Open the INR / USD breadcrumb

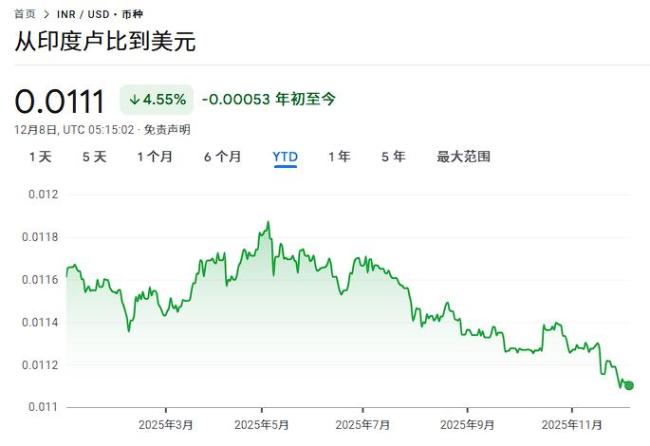click(82, 14)
